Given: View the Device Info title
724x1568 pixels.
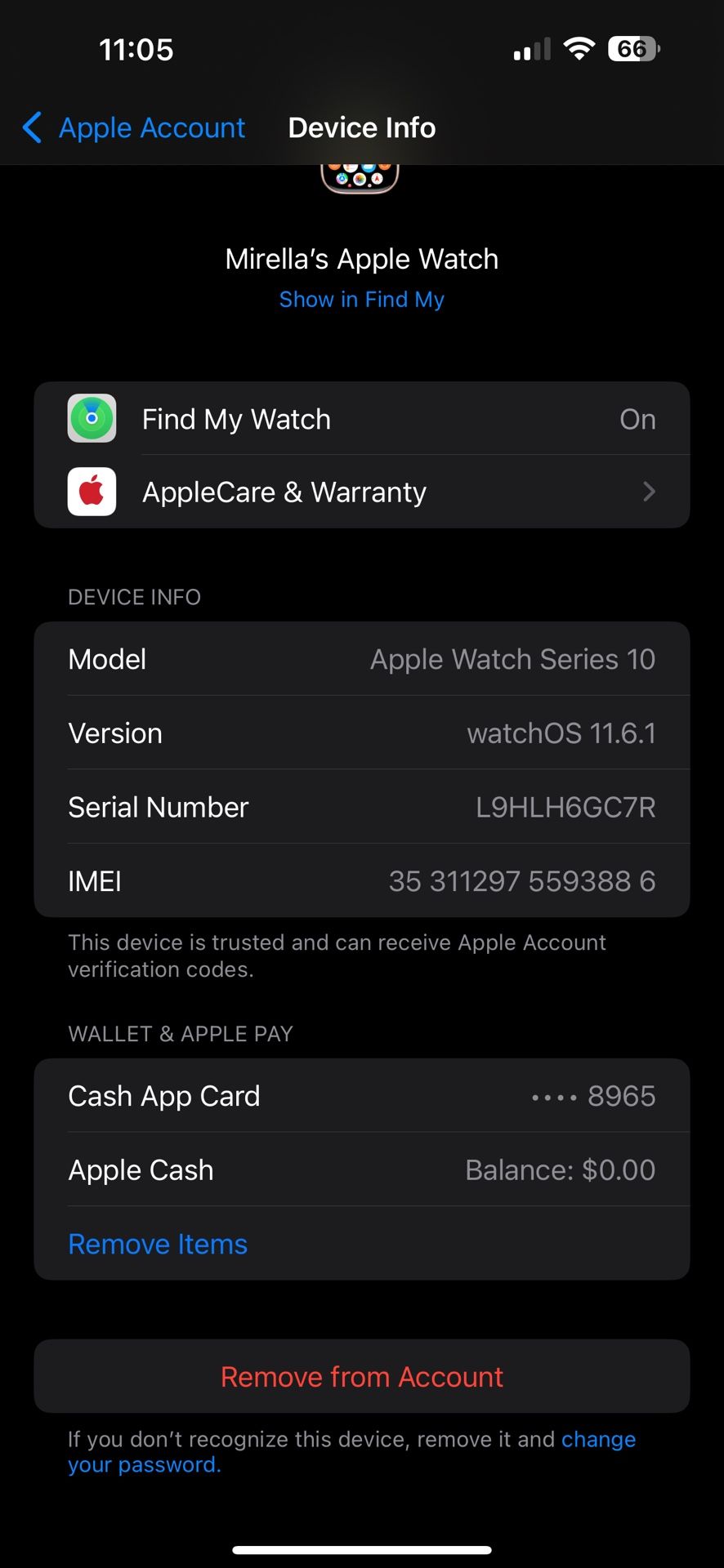Looking at the screenshot, I should (362, 127).
